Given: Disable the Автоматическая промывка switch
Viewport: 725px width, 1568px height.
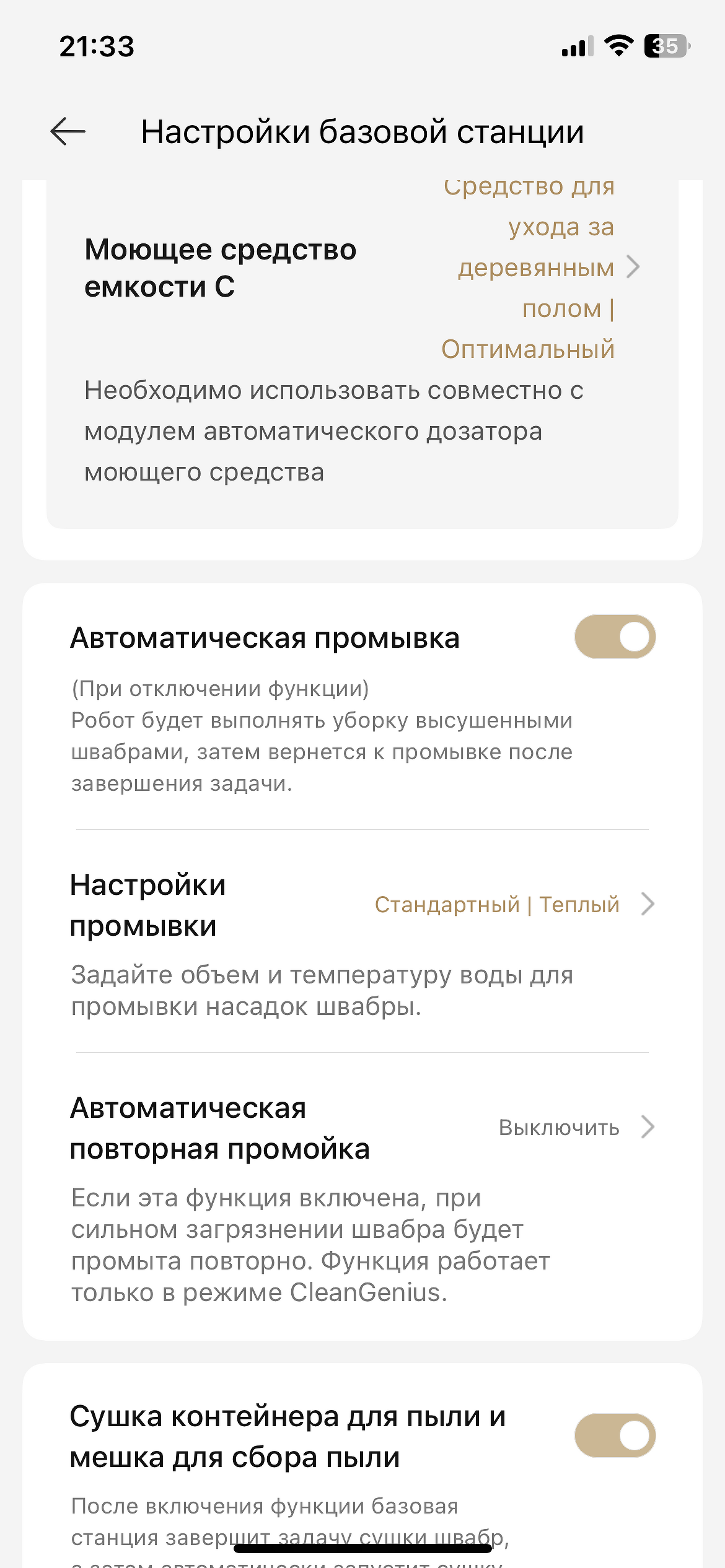Looking at the screenshot, I should click(615, 637).
